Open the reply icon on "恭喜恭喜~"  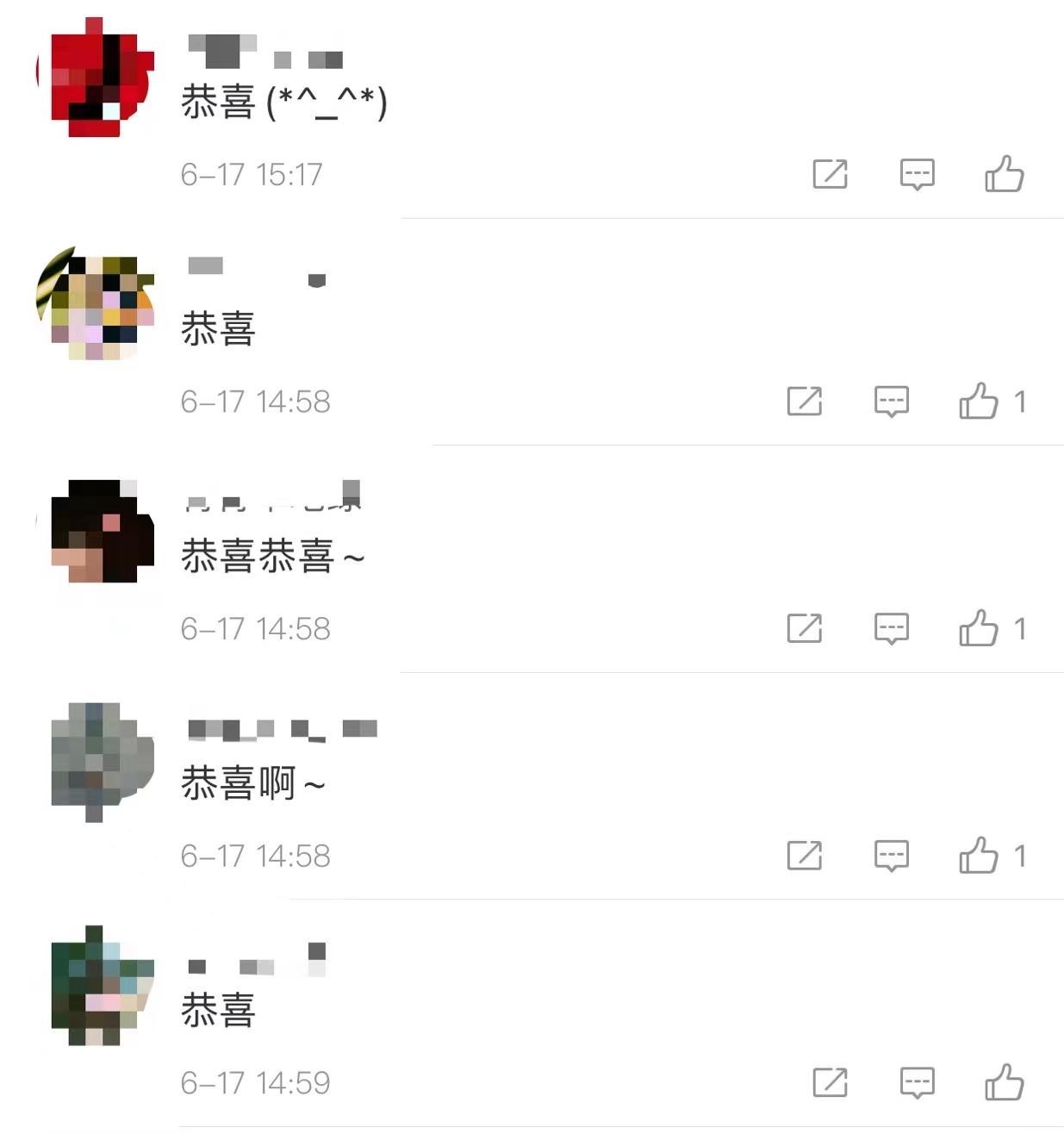(x=891, y=628)
